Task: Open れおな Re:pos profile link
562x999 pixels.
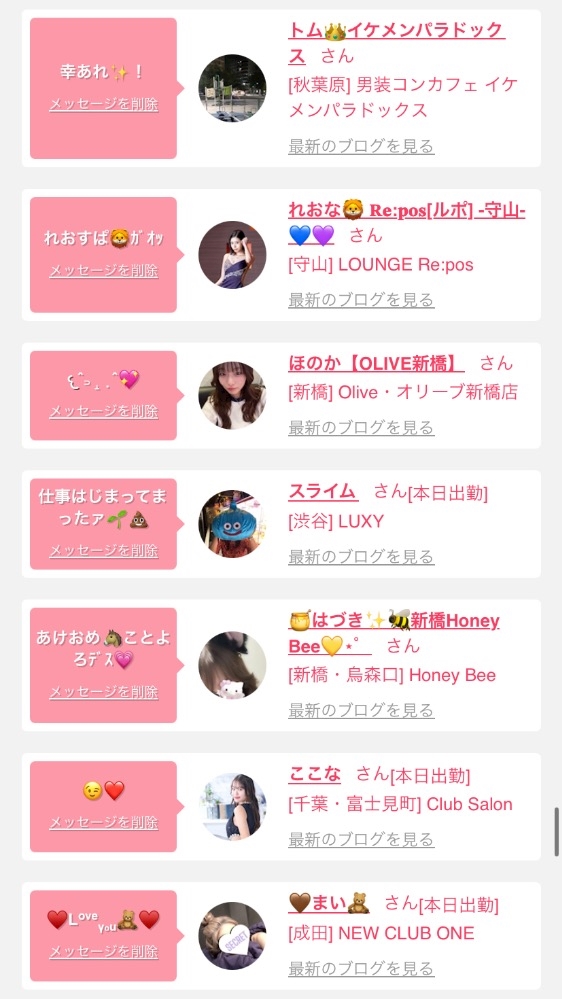Action: point(407,222)
